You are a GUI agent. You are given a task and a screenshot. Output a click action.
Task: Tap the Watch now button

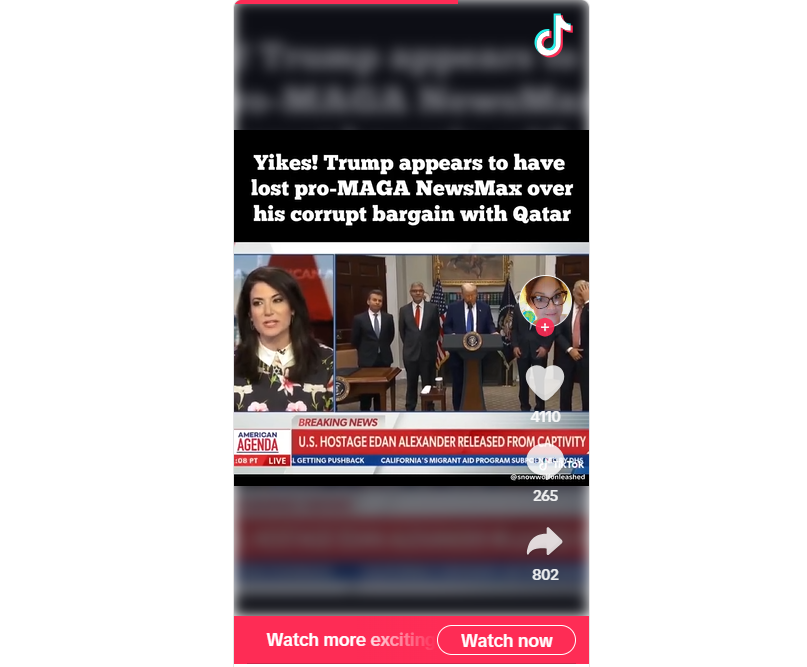coord(506,640)
